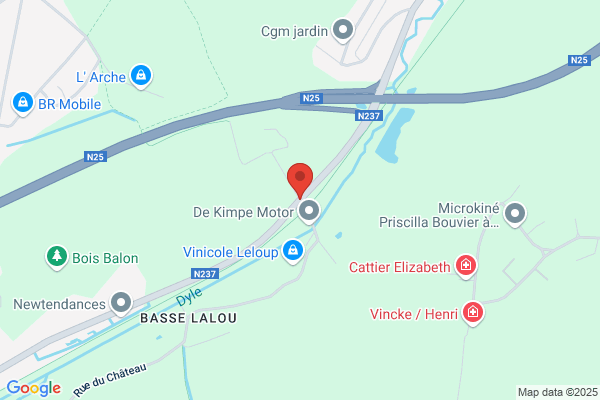This screenshot has height=400, width=600.
Task: Open the Cattier Elizabeth medical pin
Action: [466, 266]
